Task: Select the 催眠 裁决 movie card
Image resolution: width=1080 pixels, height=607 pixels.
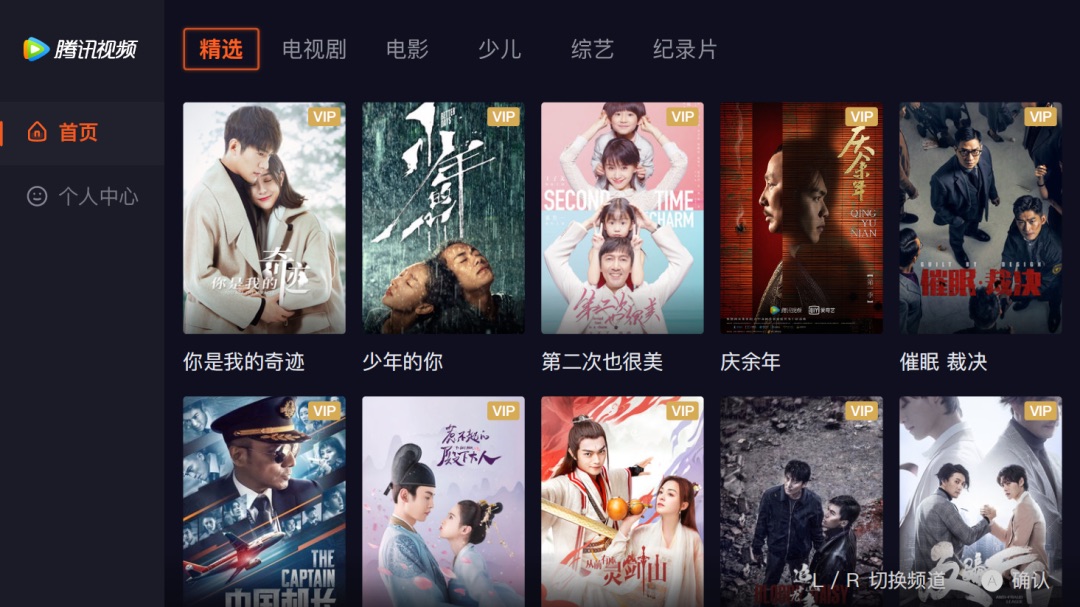Action: (980, 218)
